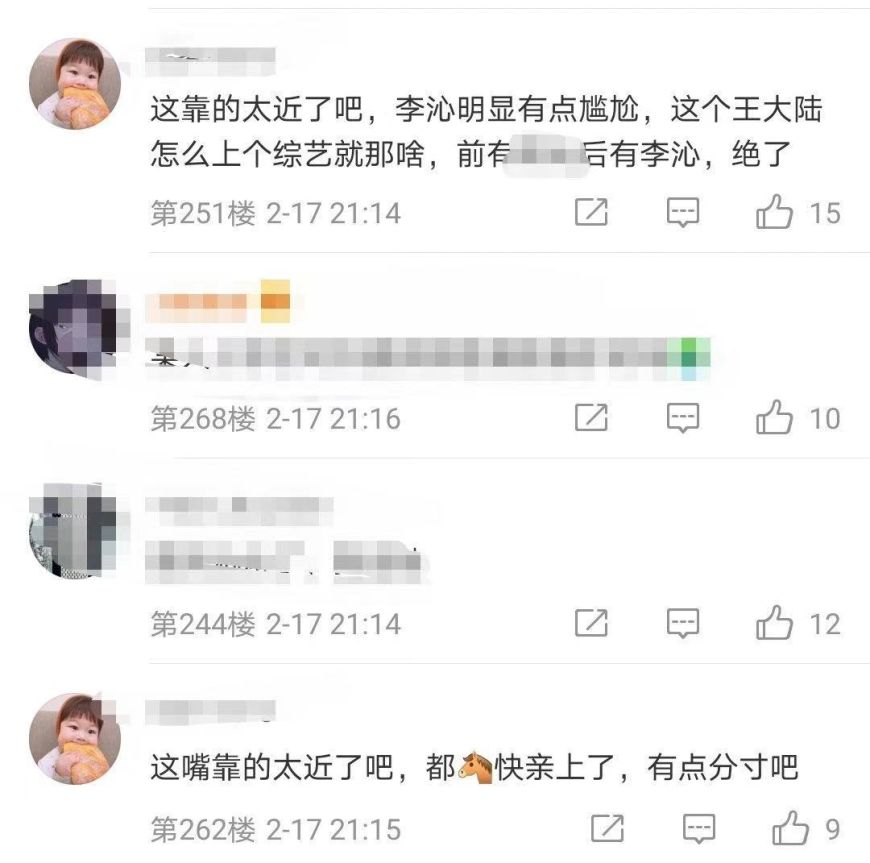Like the comment on floor 第268楼
The height and width of the screenshot is (863, 870).
click(x=775, y=417)
